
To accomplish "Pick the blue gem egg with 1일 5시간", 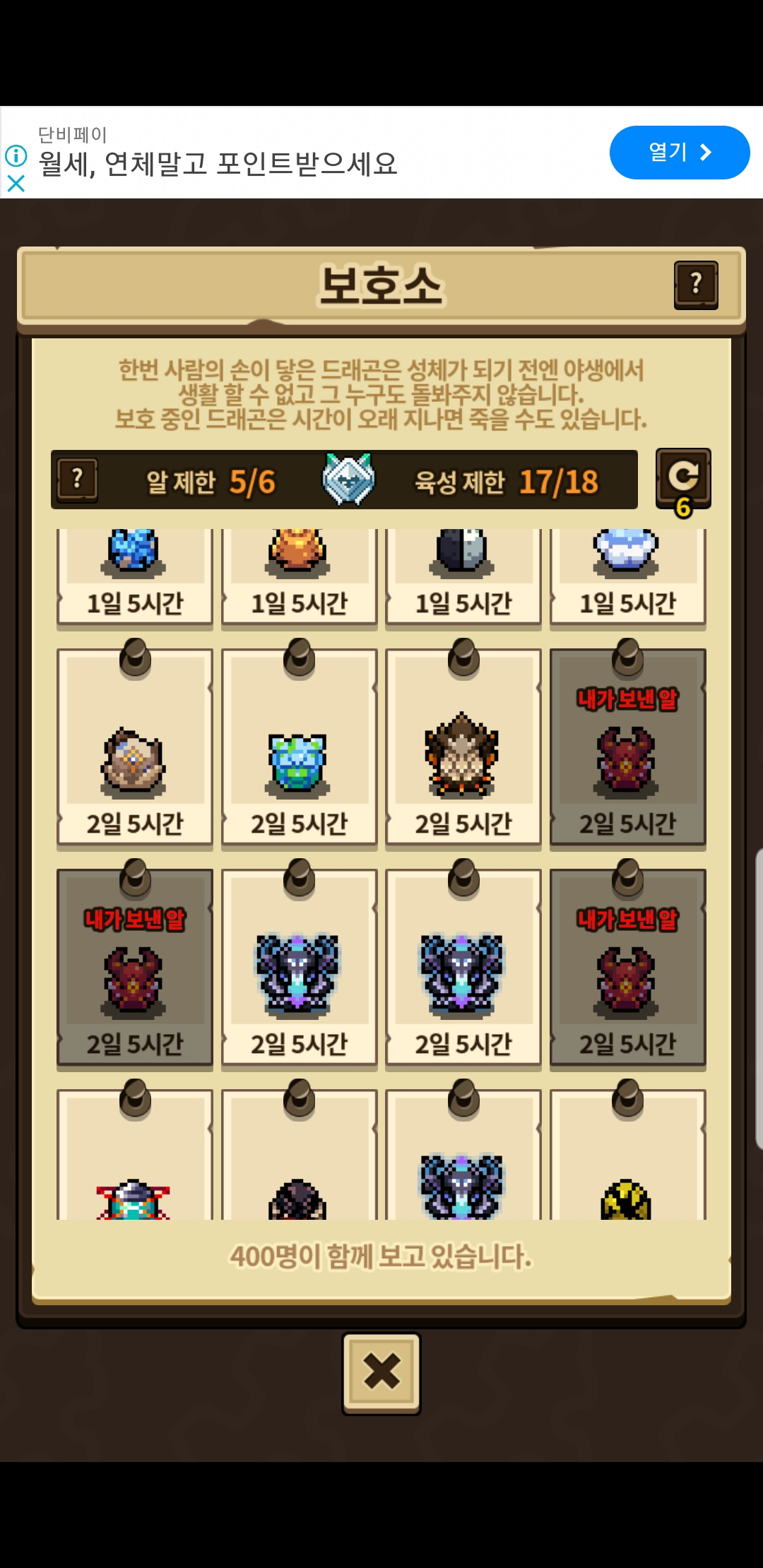I will 134,576.
